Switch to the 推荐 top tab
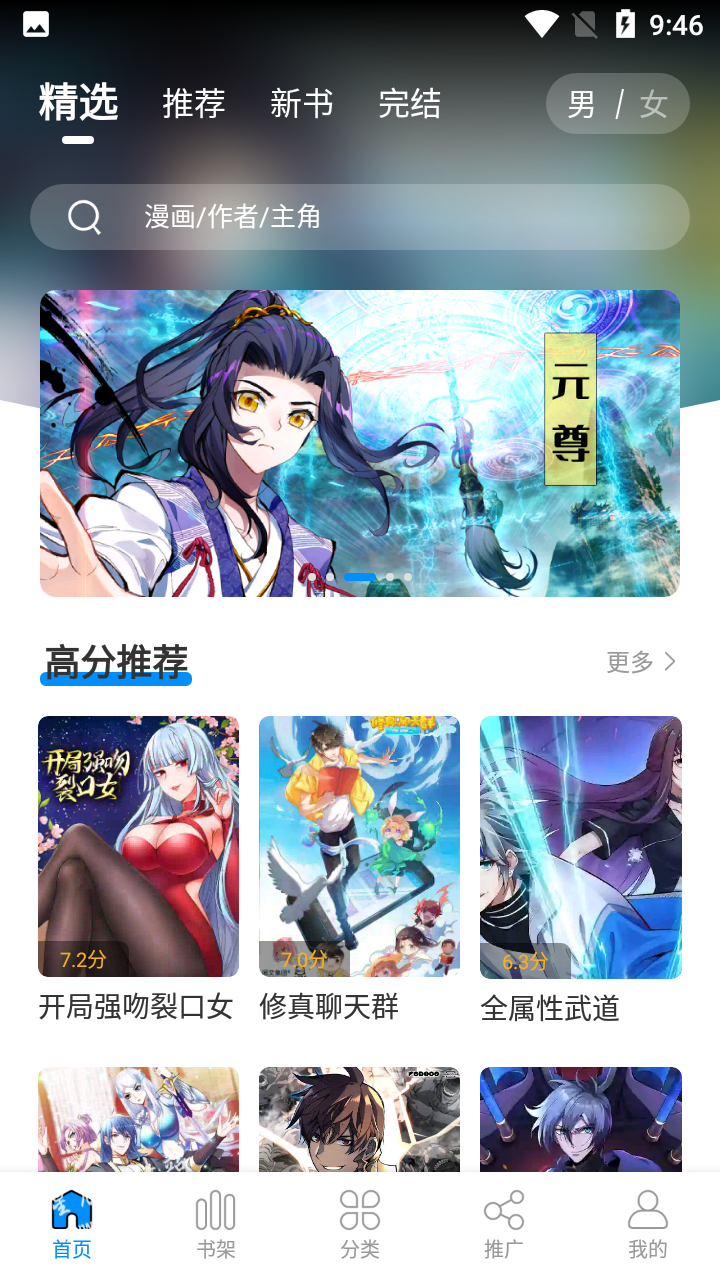 194,104
